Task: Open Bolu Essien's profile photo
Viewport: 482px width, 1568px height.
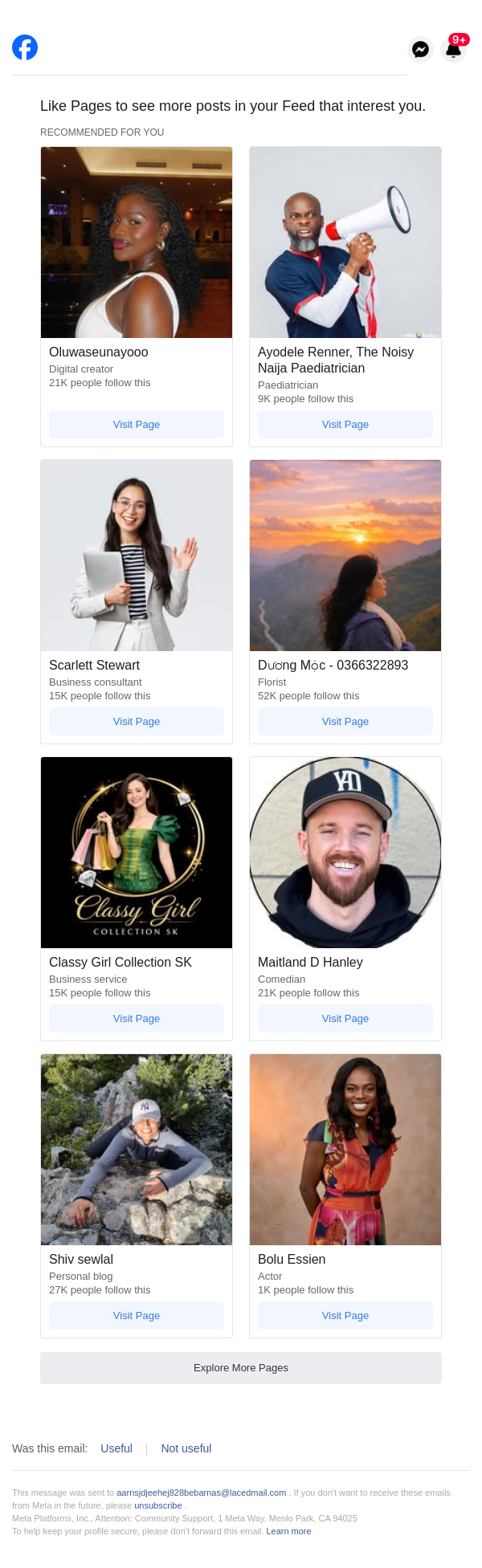Action: click(345, 1149)
